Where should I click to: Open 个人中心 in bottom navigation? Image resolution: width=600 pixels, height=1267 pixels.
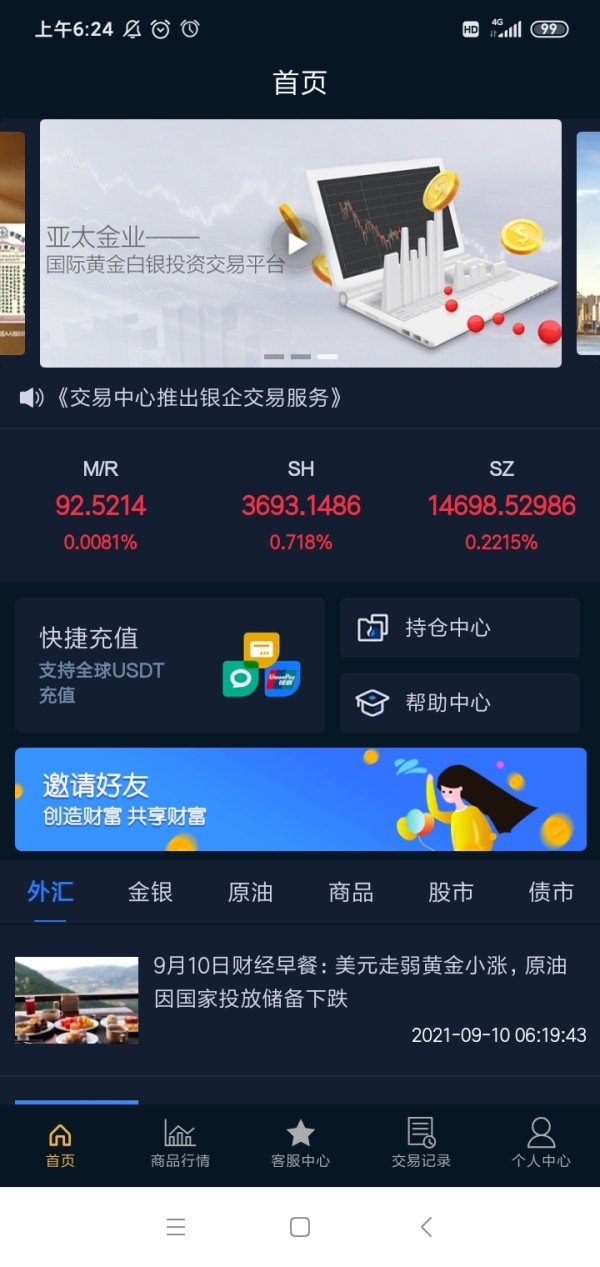tap(541, 1143)
